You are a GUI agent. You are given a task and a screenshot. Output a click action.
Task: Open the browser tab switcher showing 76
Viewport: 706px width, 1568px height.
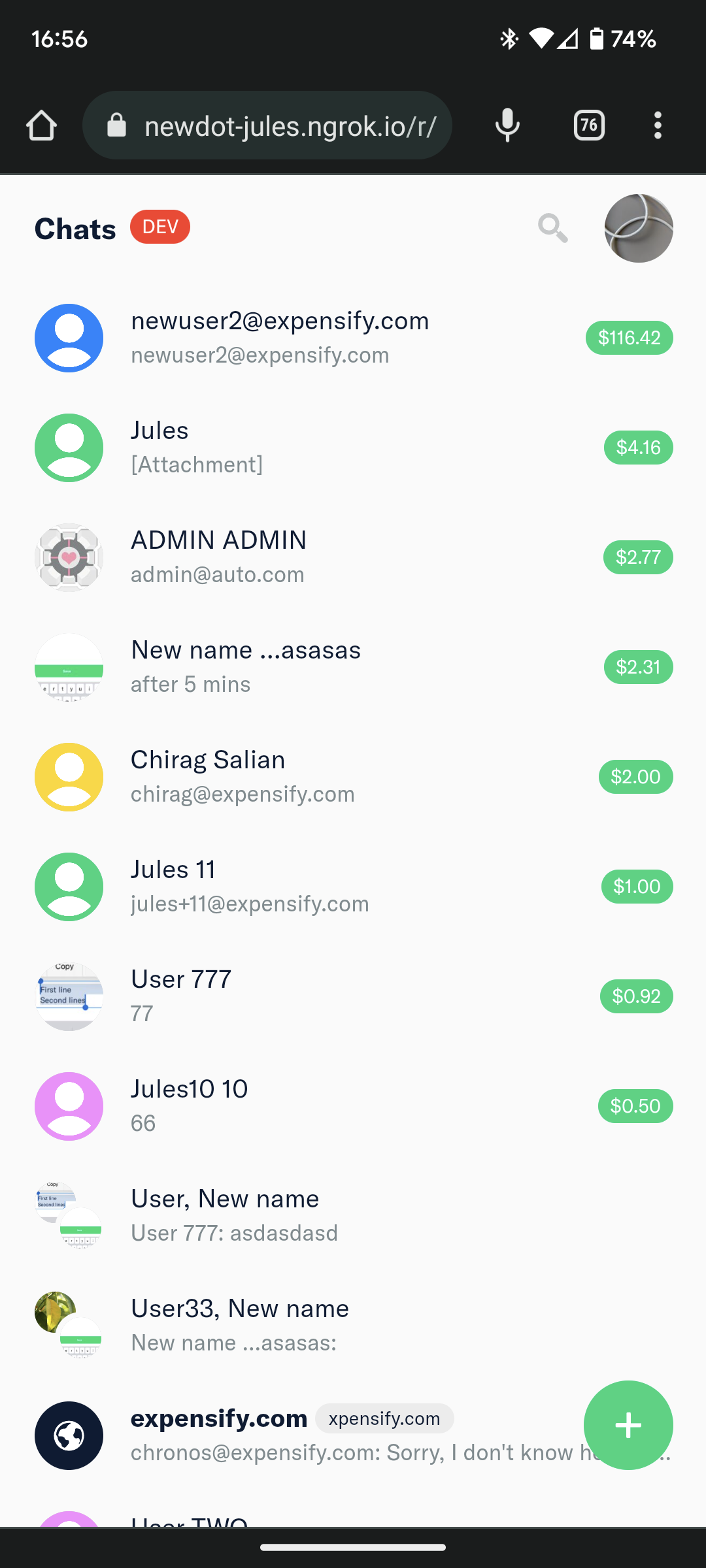click(588, 125)
